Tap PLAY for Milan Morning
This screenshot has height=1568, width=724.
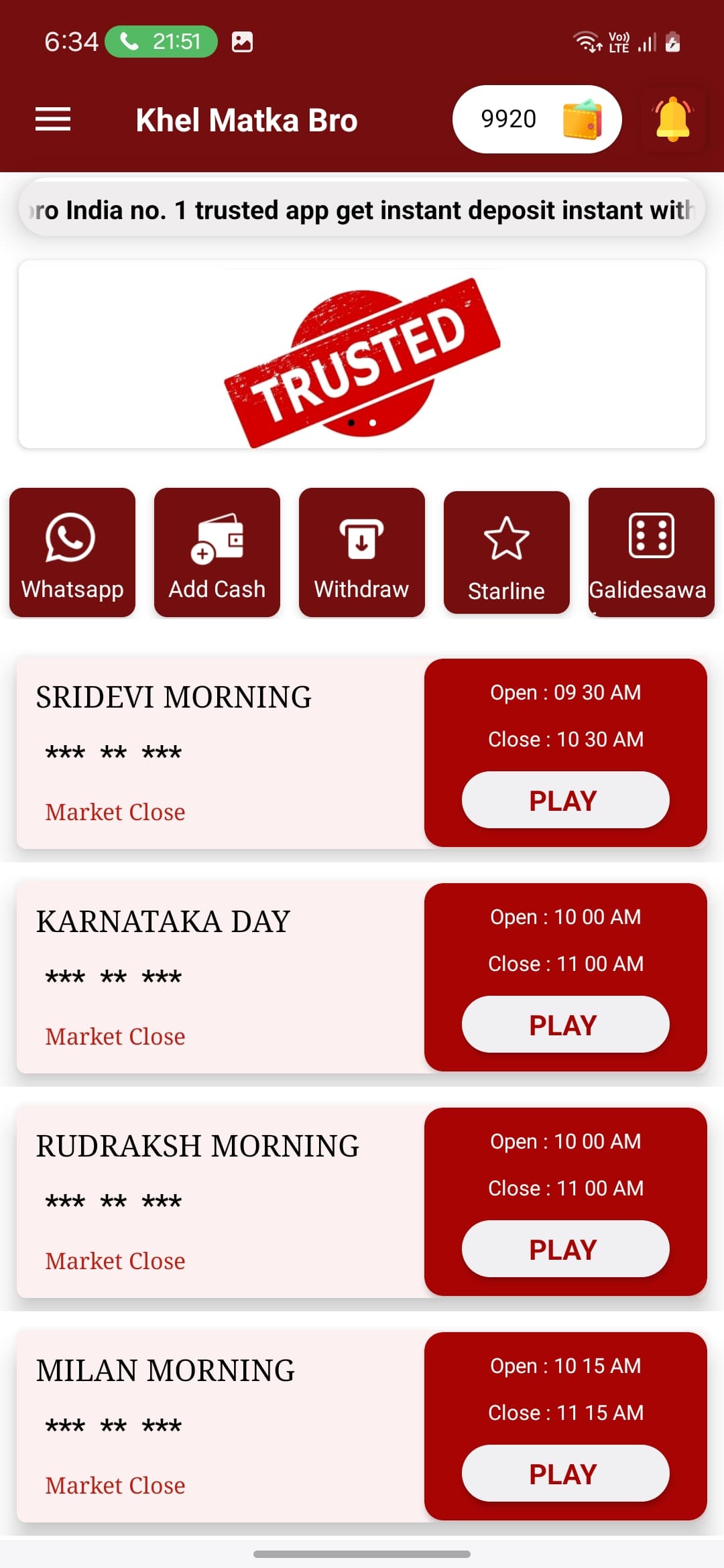point(565,1474)
